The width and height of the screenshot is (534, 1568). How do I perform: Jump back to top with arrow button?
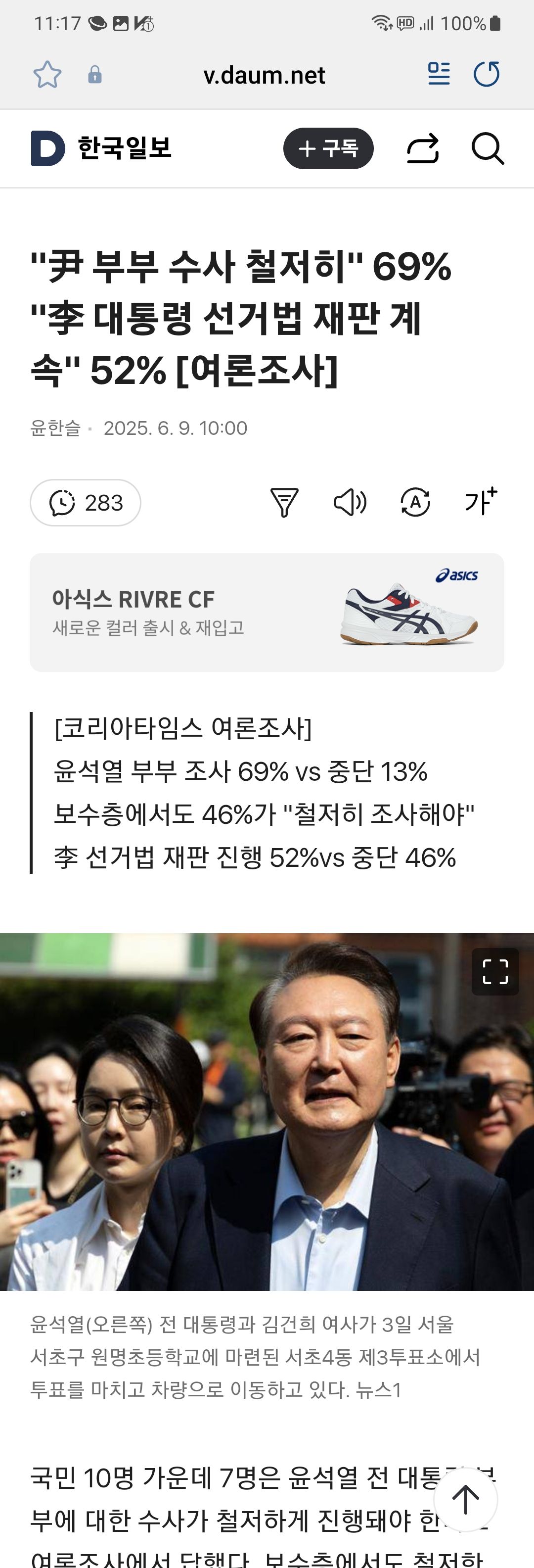tap(466, 1500)
